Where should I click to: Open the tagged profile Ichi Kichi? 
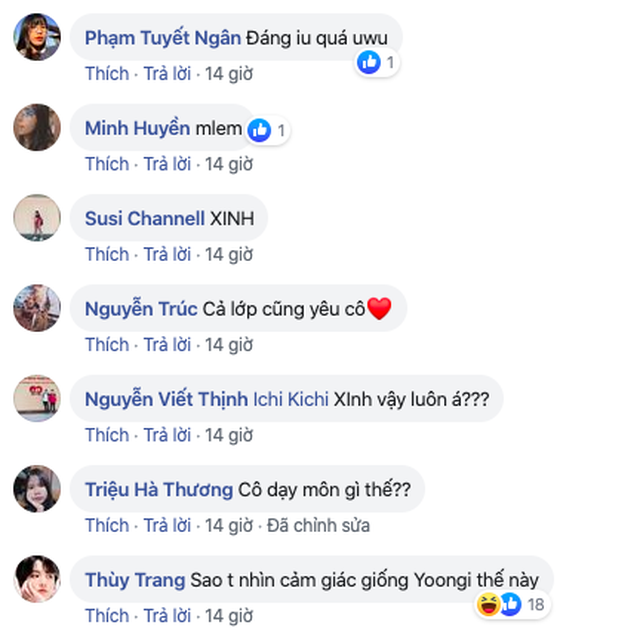point(291,399)
